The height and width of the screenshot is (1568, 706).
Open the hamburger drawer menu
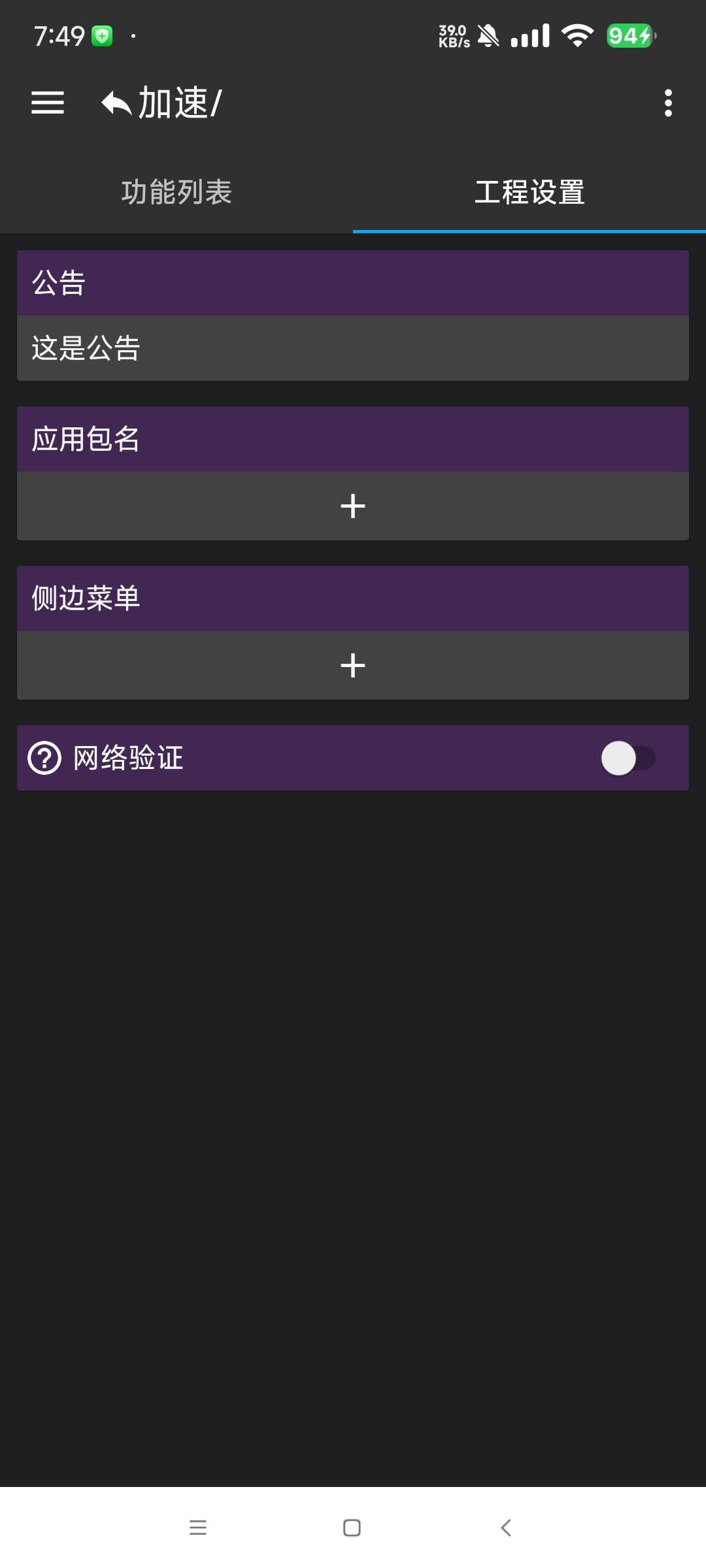point(48,103)
